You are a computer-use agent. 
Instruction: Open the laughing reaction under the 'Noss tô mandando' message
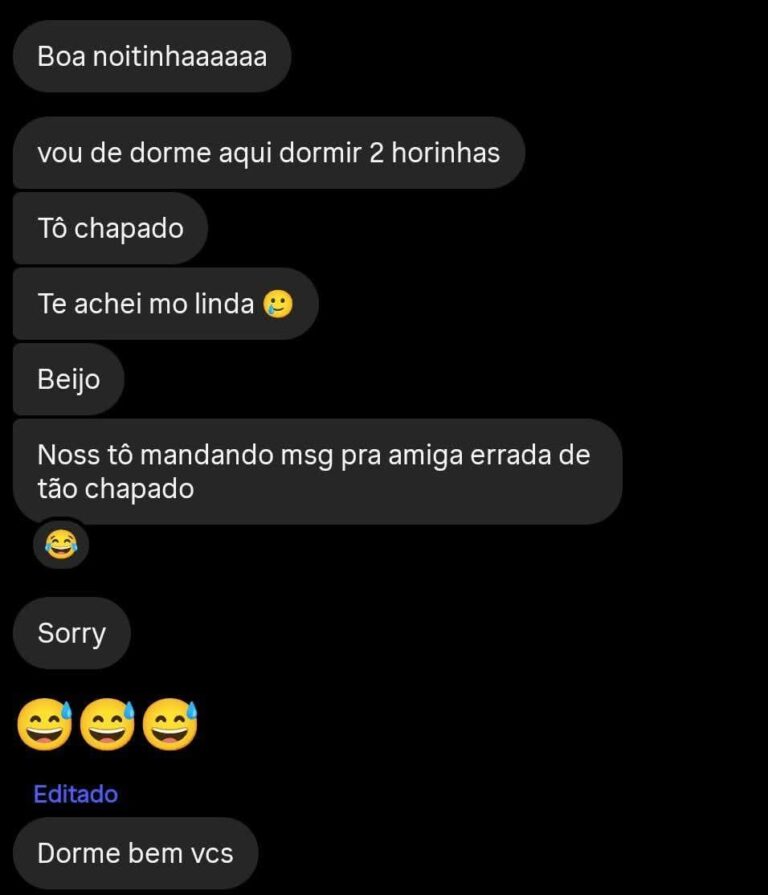(x=61, y=545)
